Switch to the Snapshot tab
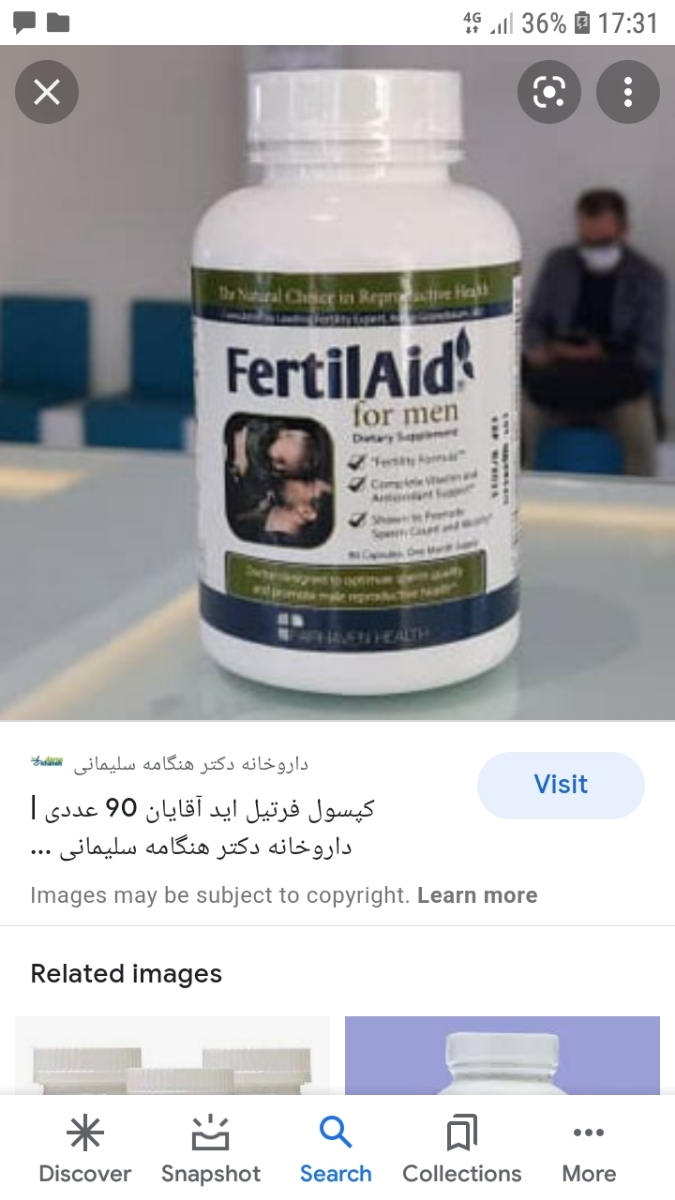The height and width of the screenshot is (1200, 675). (211, 1150)
